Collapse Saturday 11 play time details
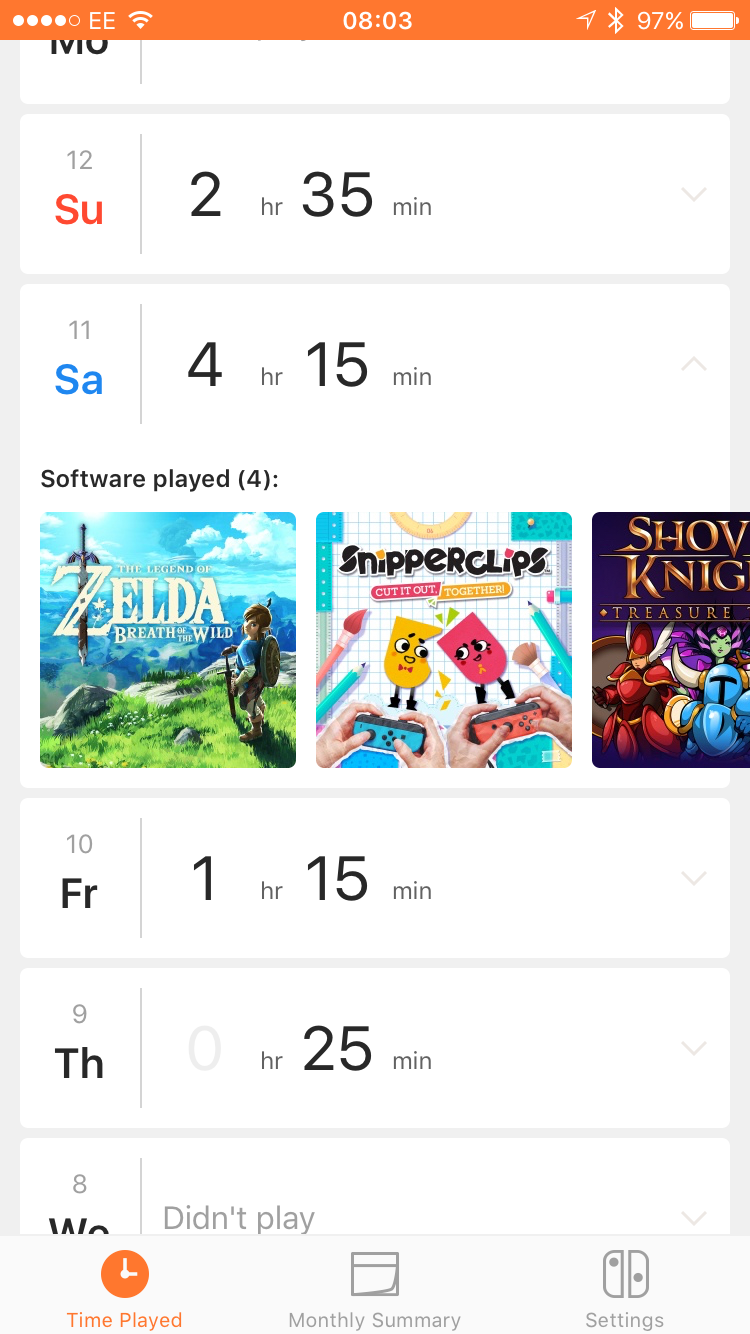 click(x=693, y=364)
